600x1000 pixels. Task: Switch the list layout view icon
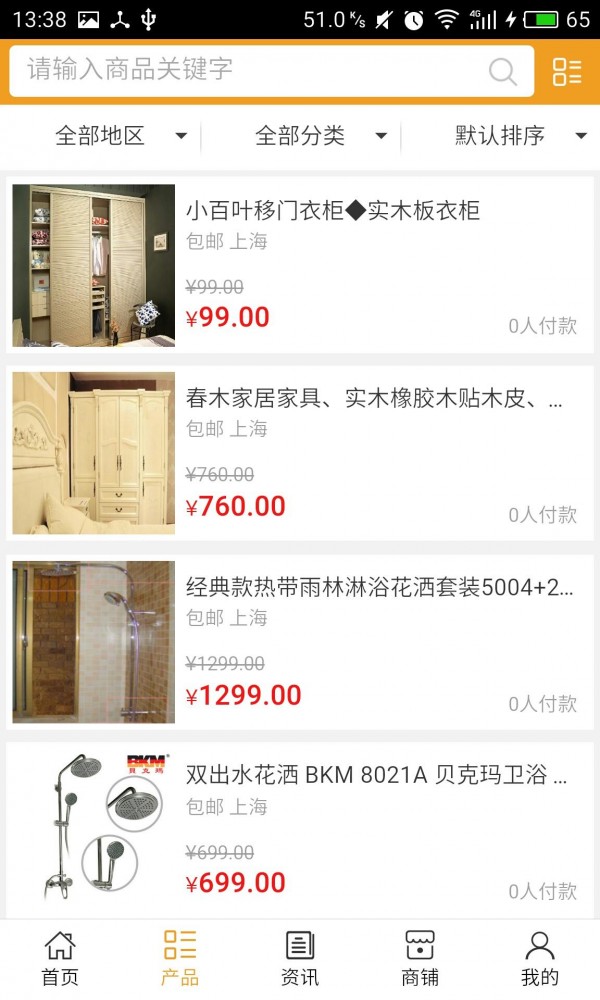point(567,71)
